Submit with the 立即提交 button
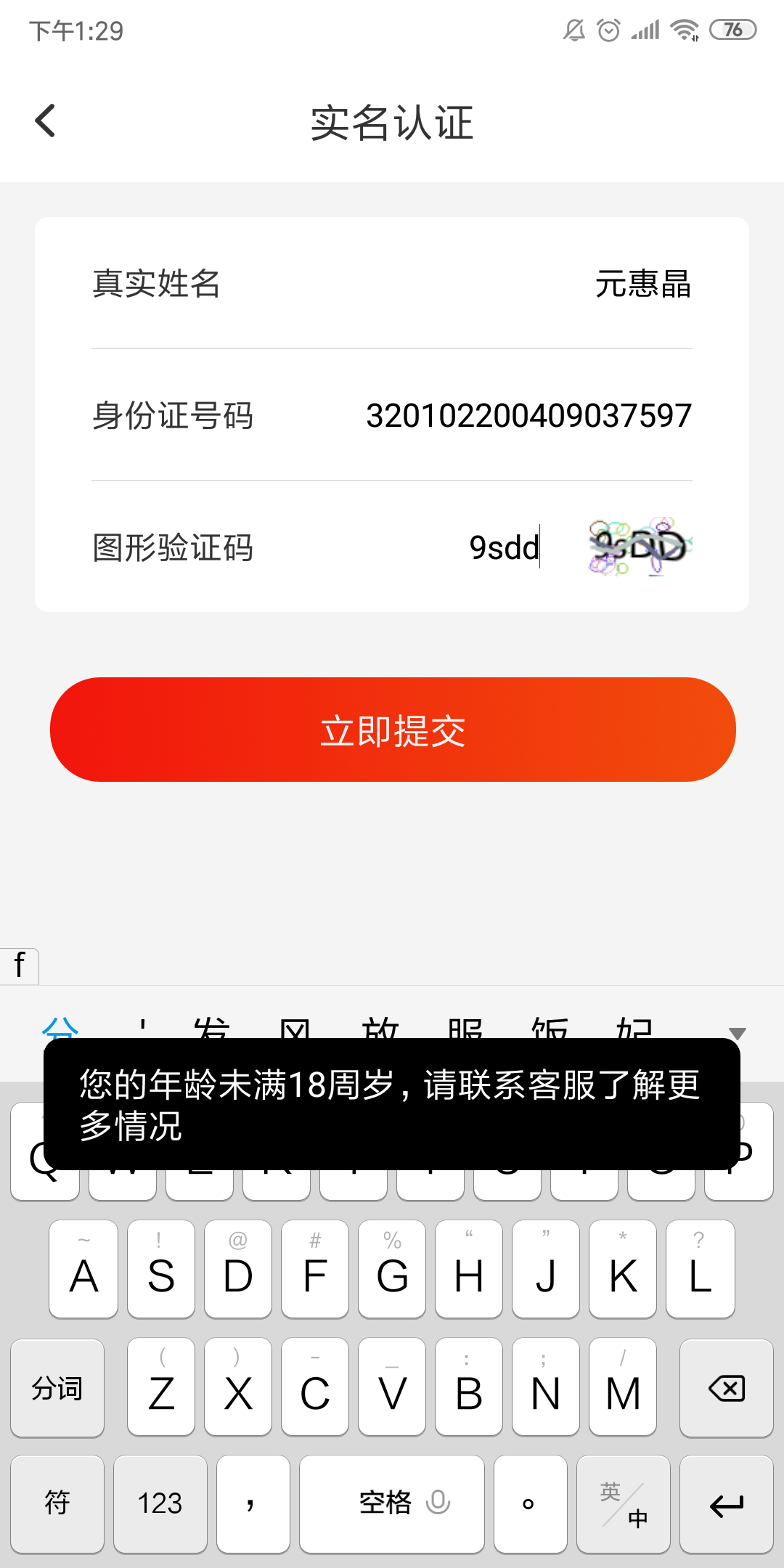This screenshot has width=784, height=1568. [x=393, y=730]
